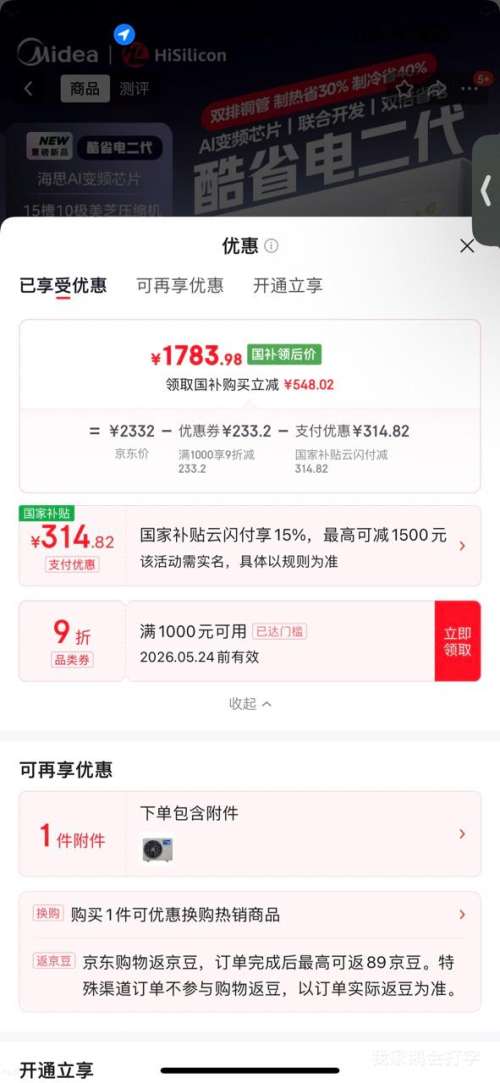Collapse the discount list with 收起
The height and width of the screenshot is (1083, 500).
[x=250, y=703]
